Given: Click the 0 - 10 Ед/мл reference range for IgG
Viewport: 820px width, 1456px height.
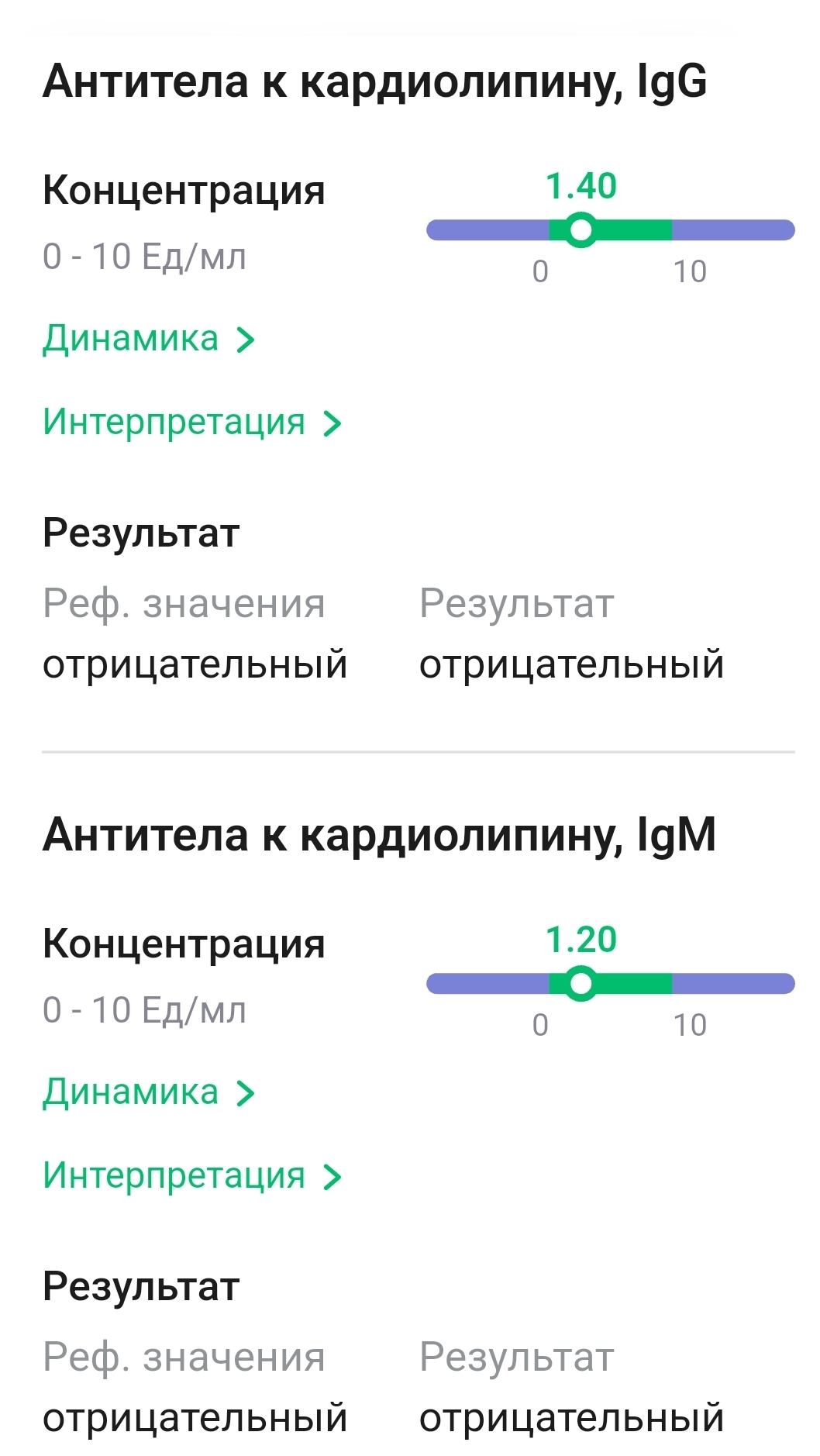Looking at the screenshot, I should click(x=144, y=254).
